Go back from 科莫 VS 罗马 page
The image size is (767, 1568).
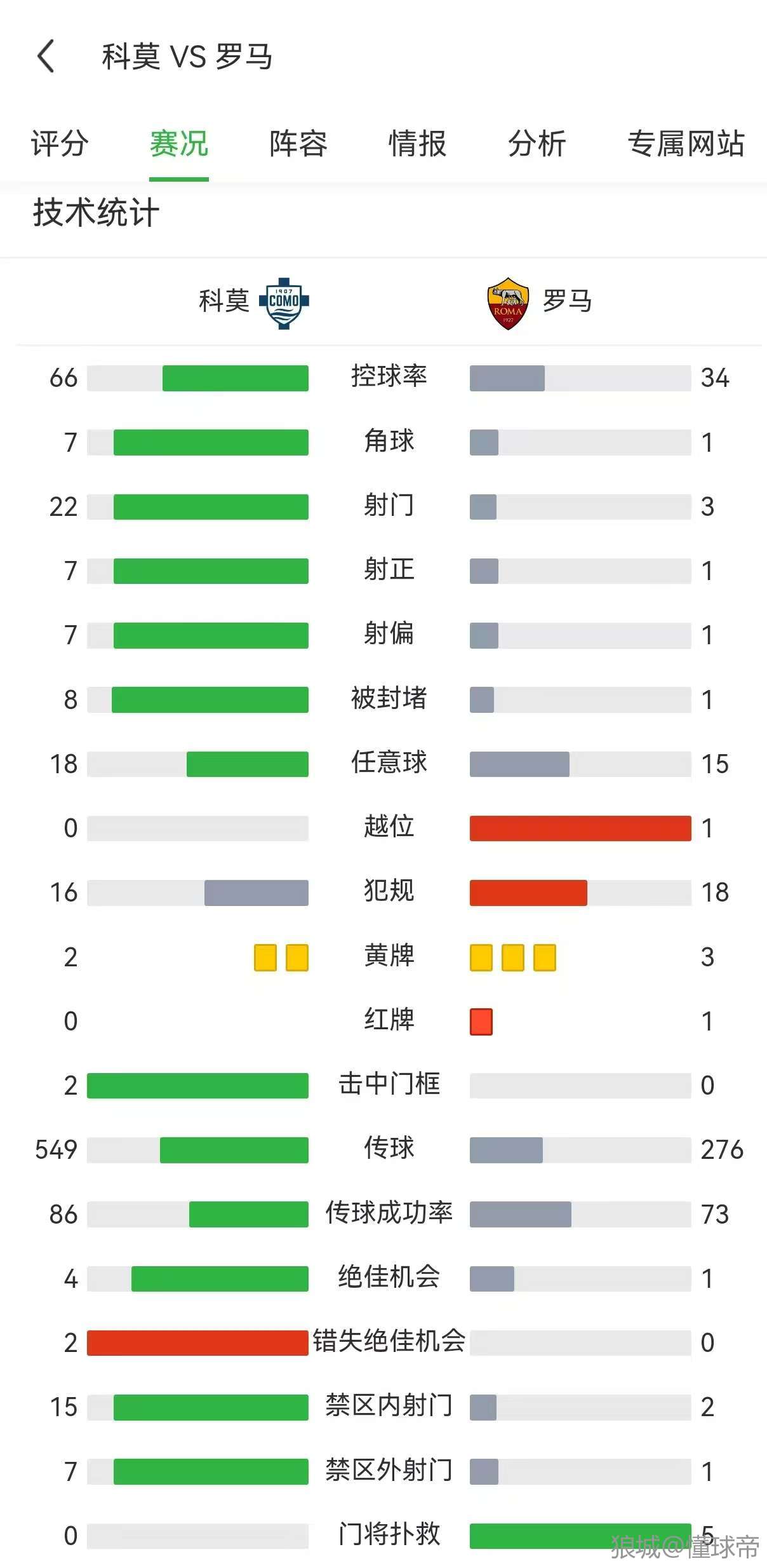point(46,57)
